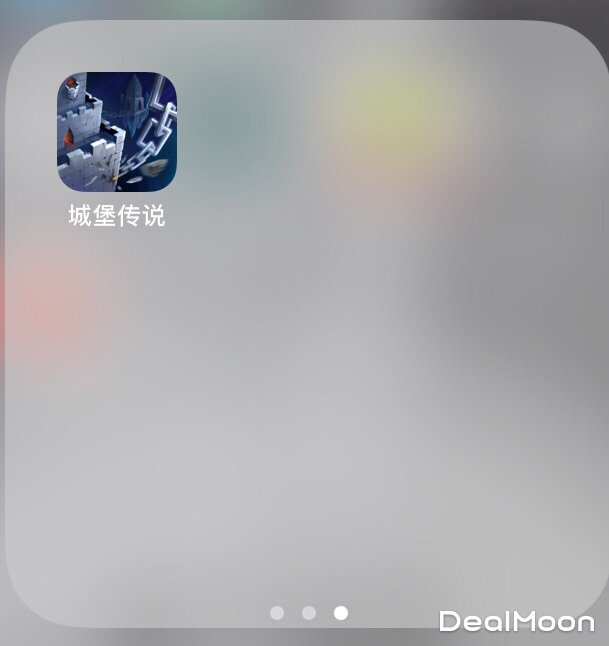609x646 pixels.
Task: Open the 城堡传说 game app
Action: (x=117, y=131)
